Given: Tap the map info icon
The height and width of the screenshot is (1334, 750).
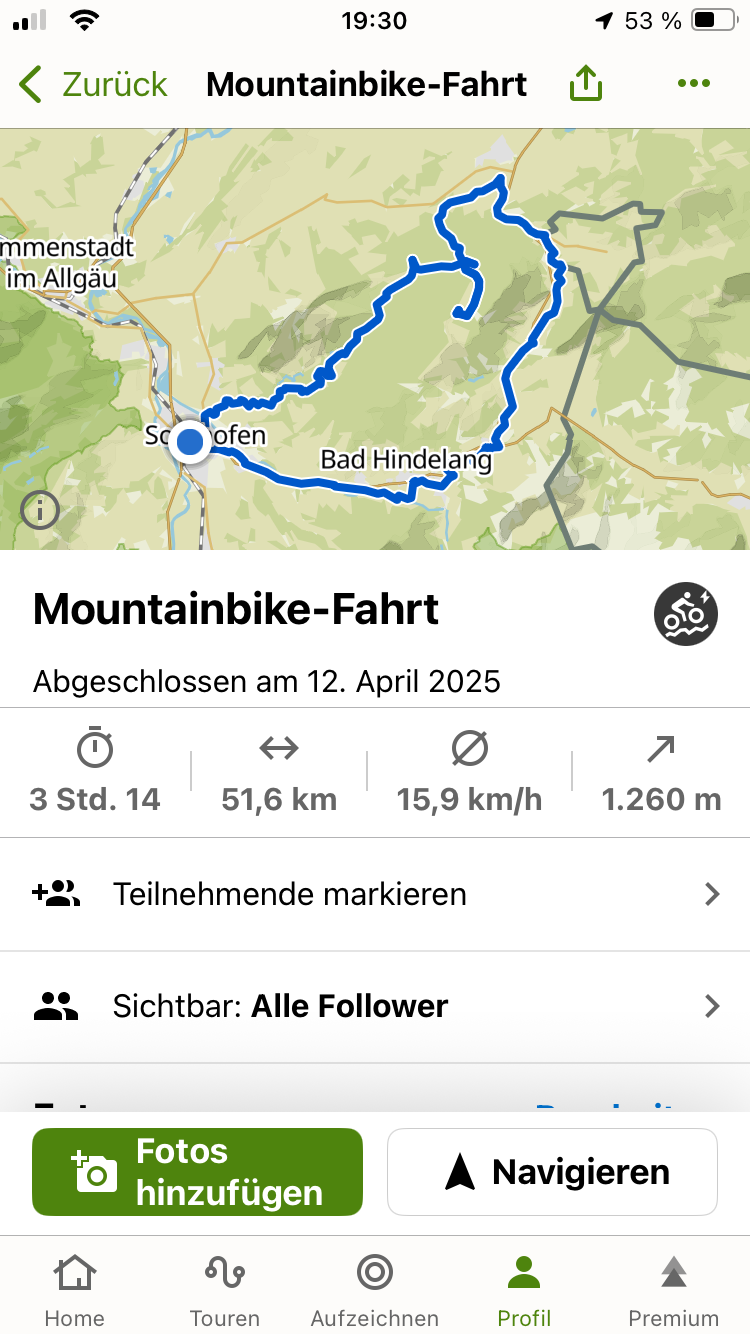Looking at the screenshot, I should coord(40,511).
